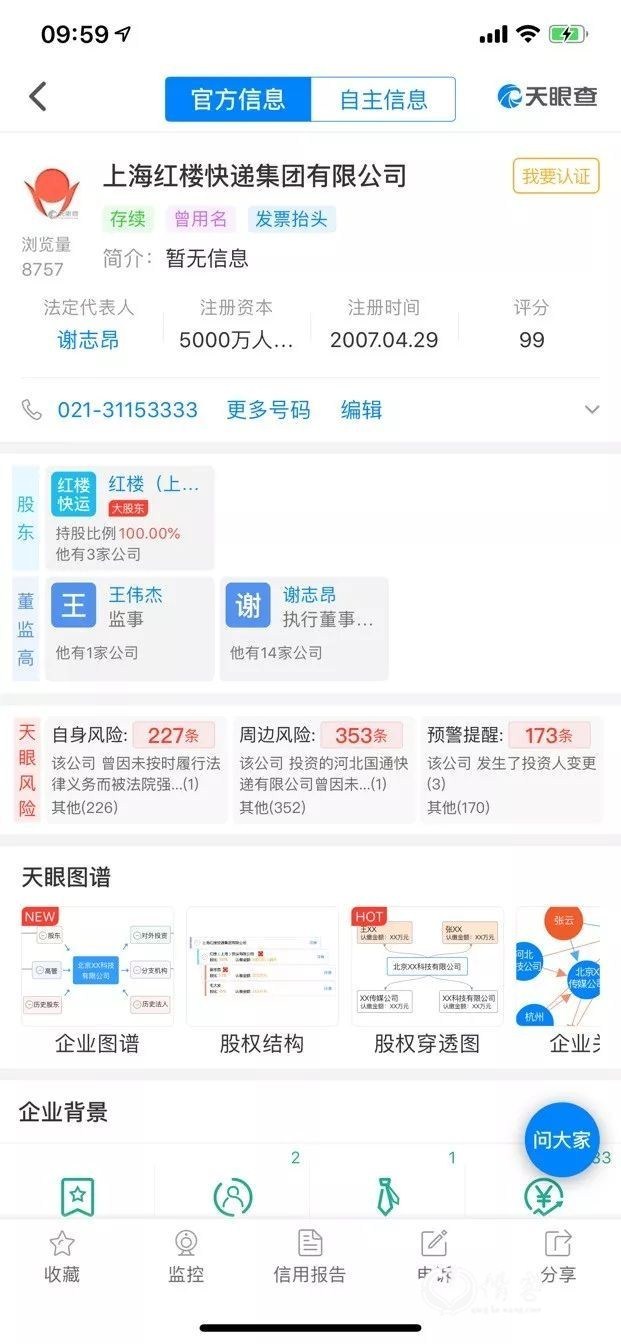Open legal representative 谢志昂 link
Image resolution: width=621 pixels, height=1344 pixels.
88,340
